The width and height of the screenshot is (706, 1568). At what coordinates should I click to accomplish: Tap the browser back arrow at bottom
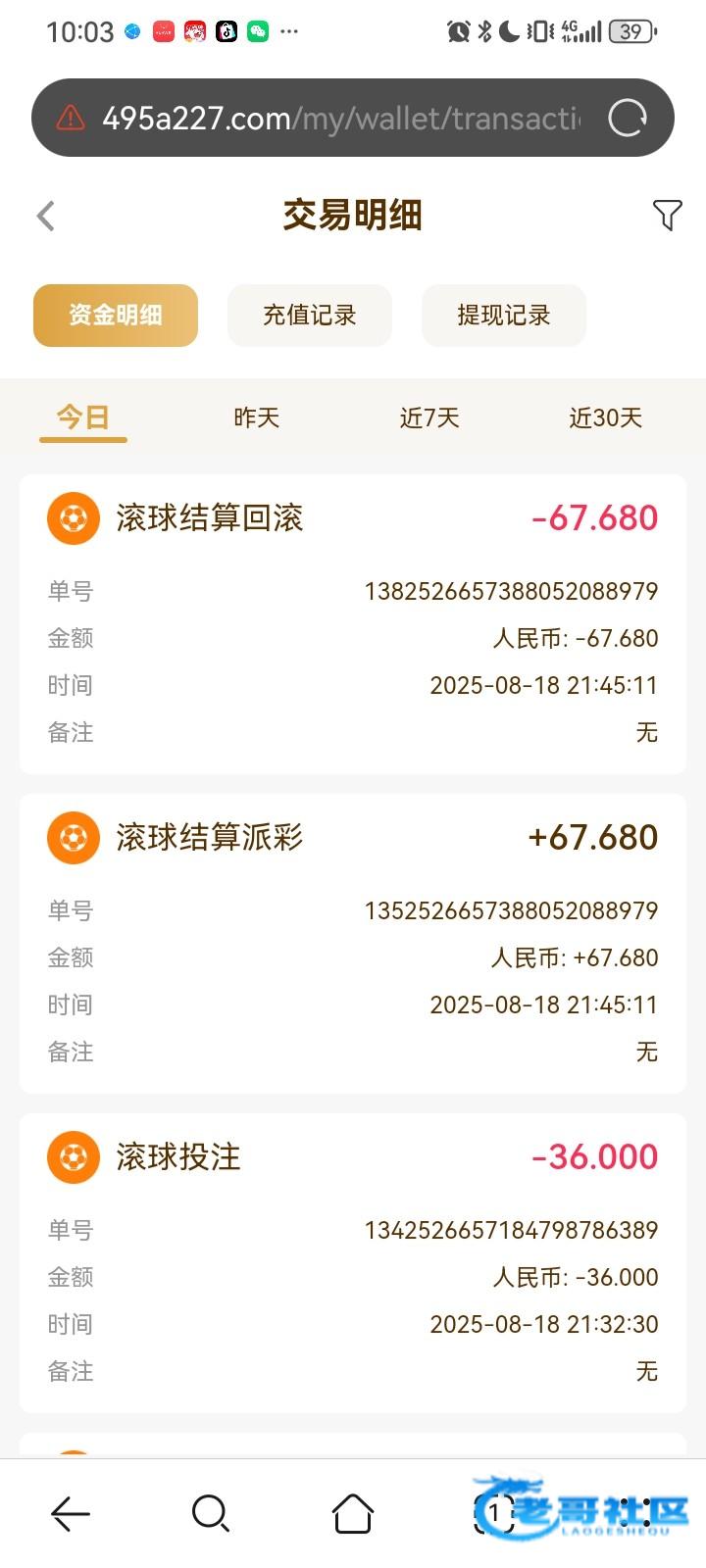pyautogui.click(x=71, y=1514)
